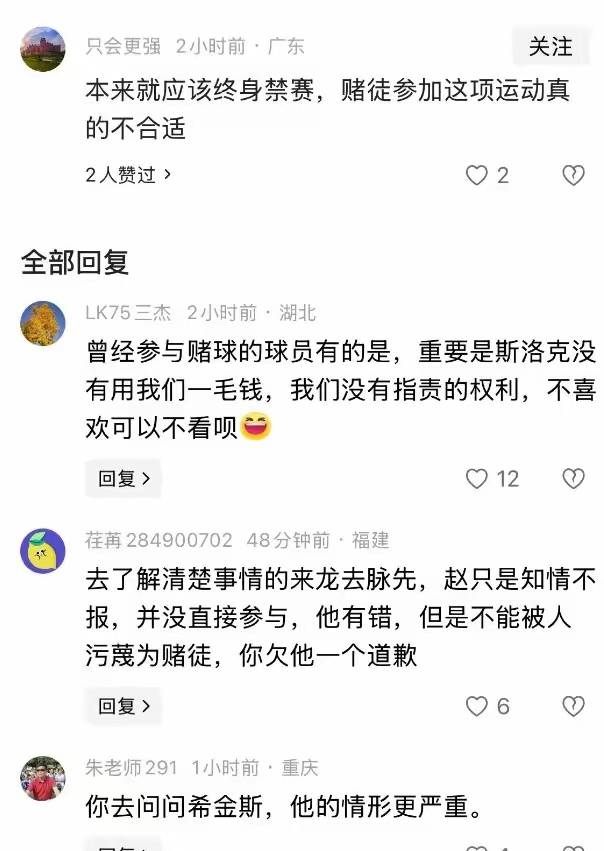Like the comment by 只会更强

coord(477,176)
